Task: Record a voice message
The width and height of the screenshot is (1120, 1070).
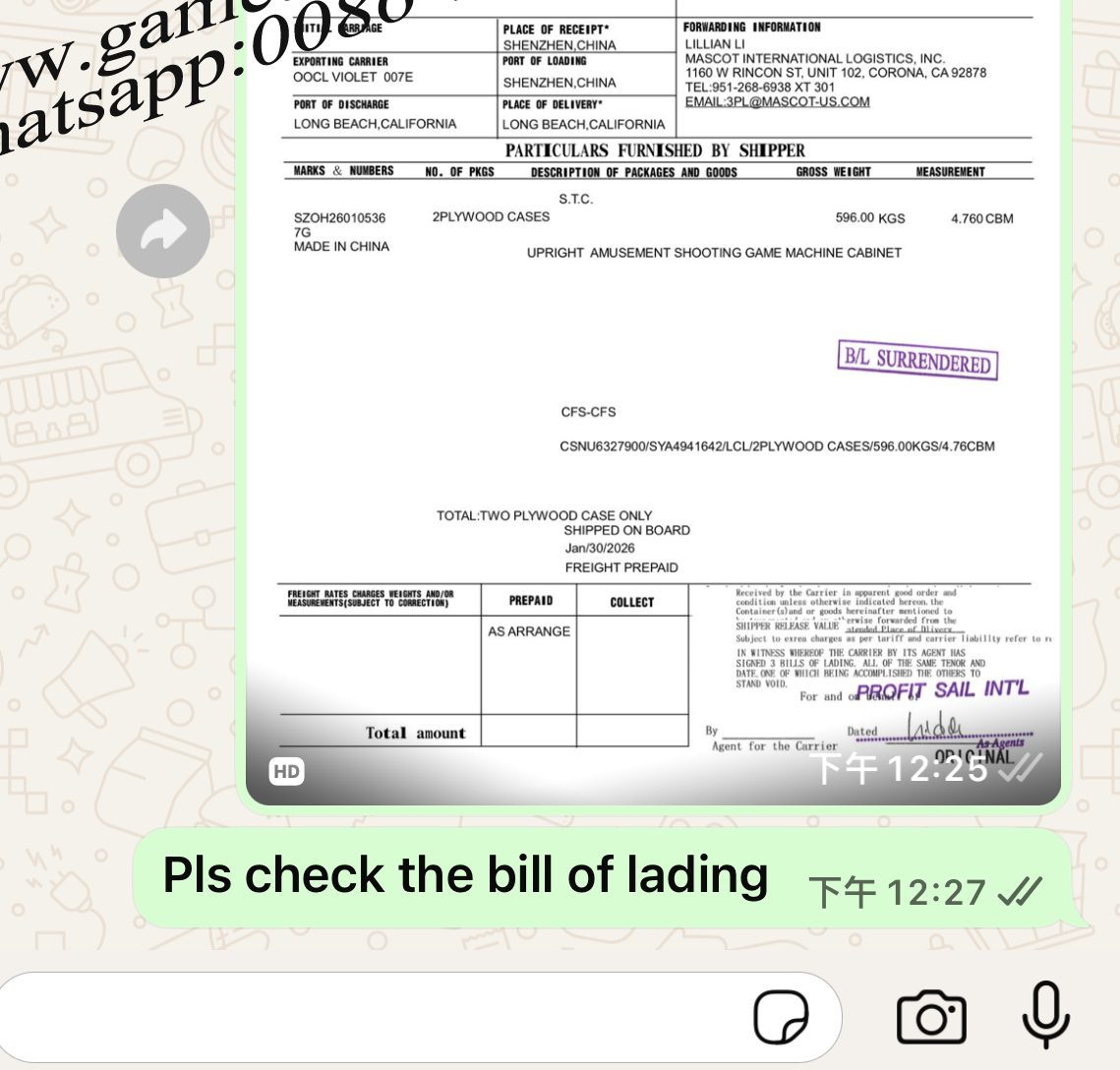Action: click(x=1045, y=1015)
